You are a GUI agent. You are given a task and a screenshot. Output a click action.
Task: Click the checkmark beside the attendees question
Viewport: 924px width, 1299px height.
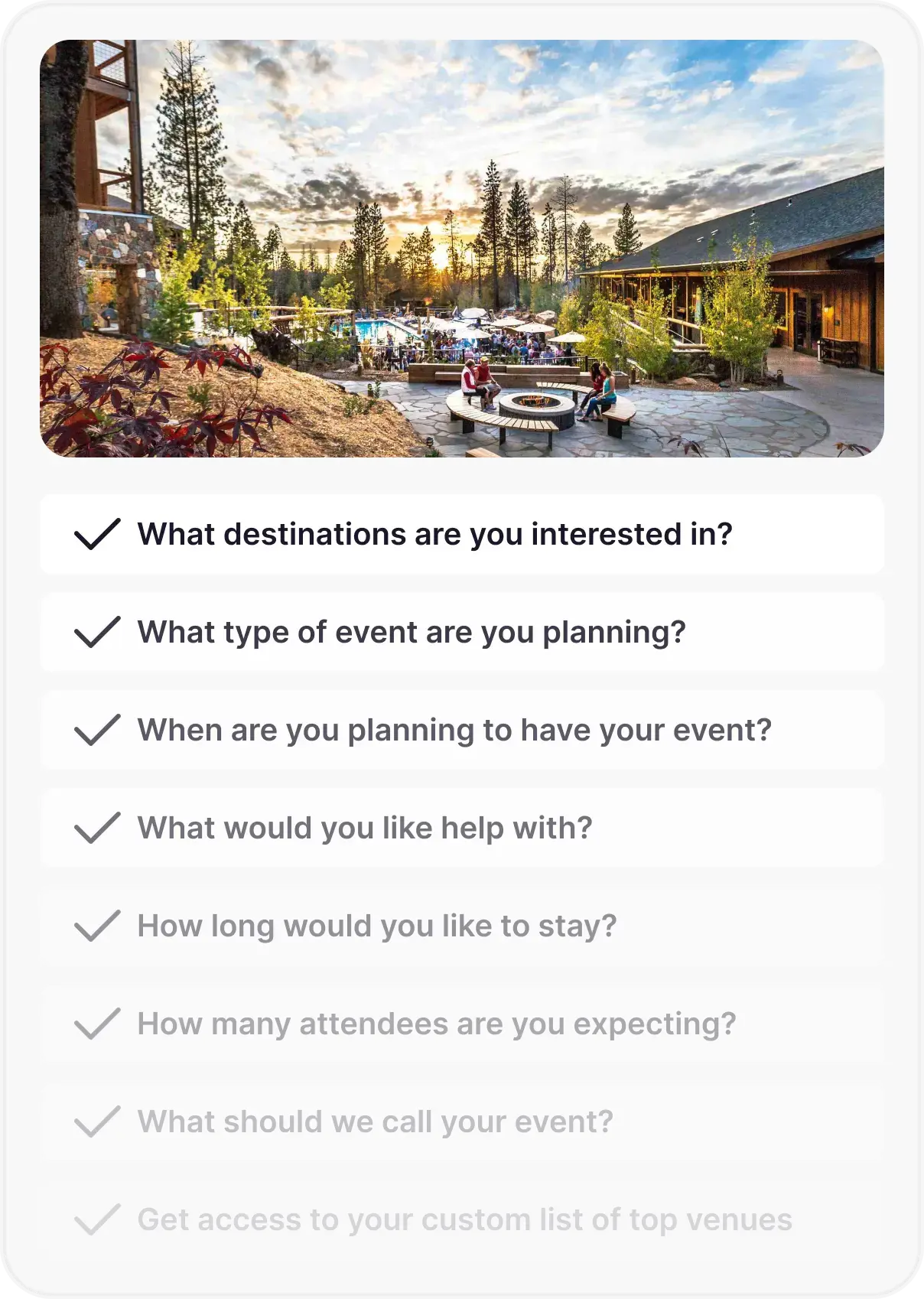98,1024
